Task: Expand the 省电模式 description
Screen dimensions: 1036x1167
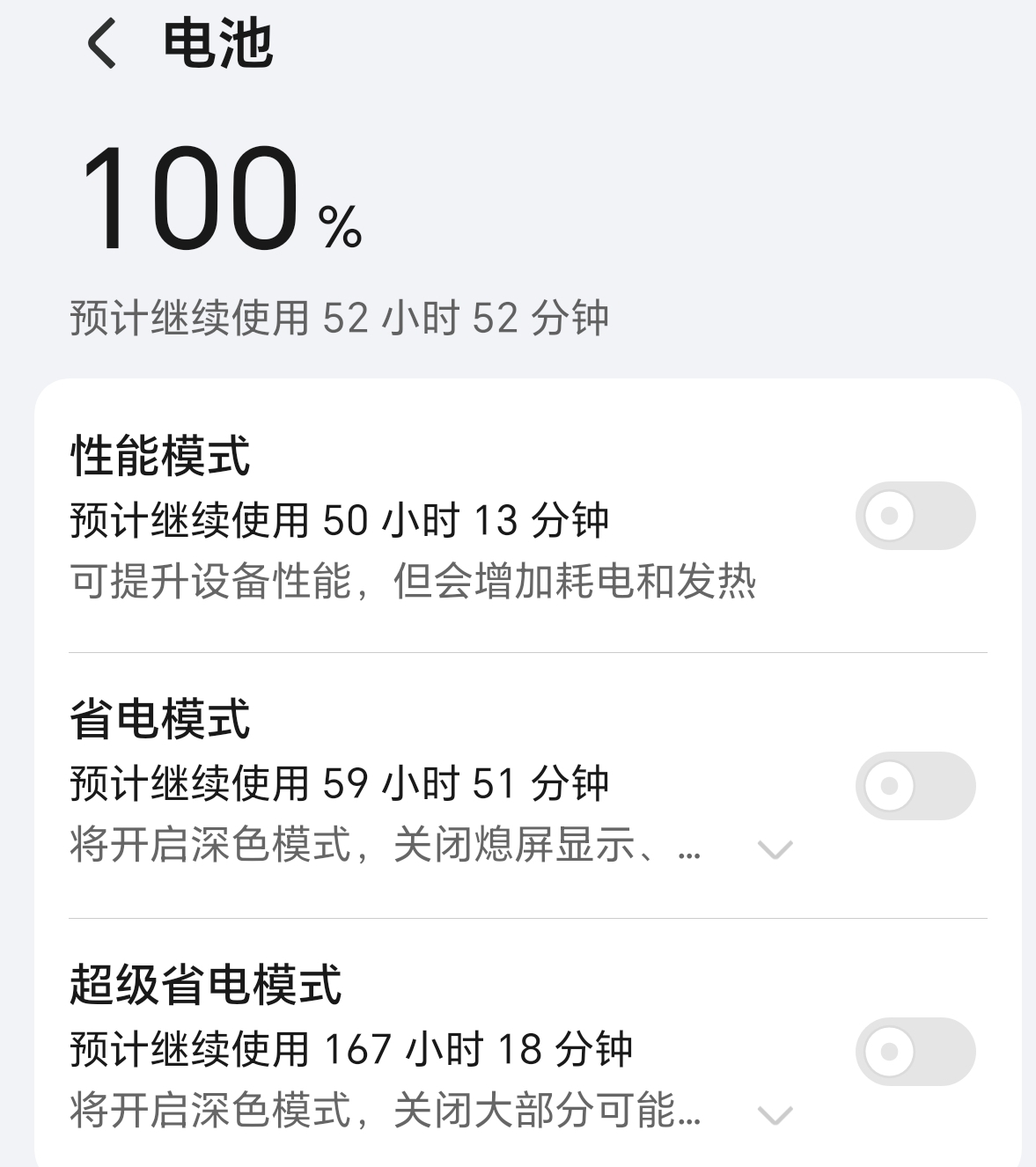Action: [775, 849]
